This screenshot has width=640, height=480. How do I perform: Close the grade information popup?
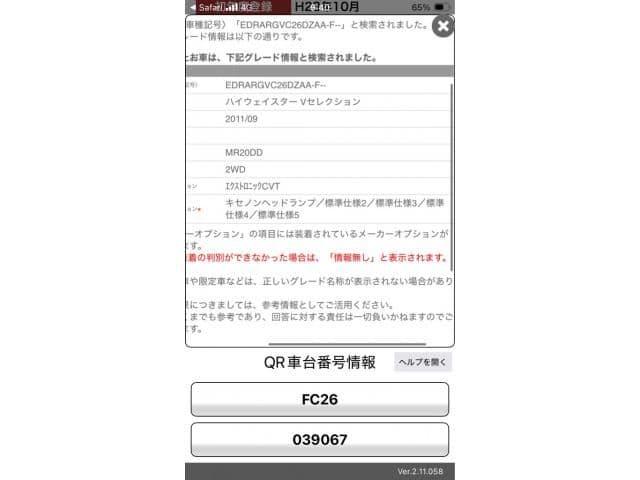(442, 27)
